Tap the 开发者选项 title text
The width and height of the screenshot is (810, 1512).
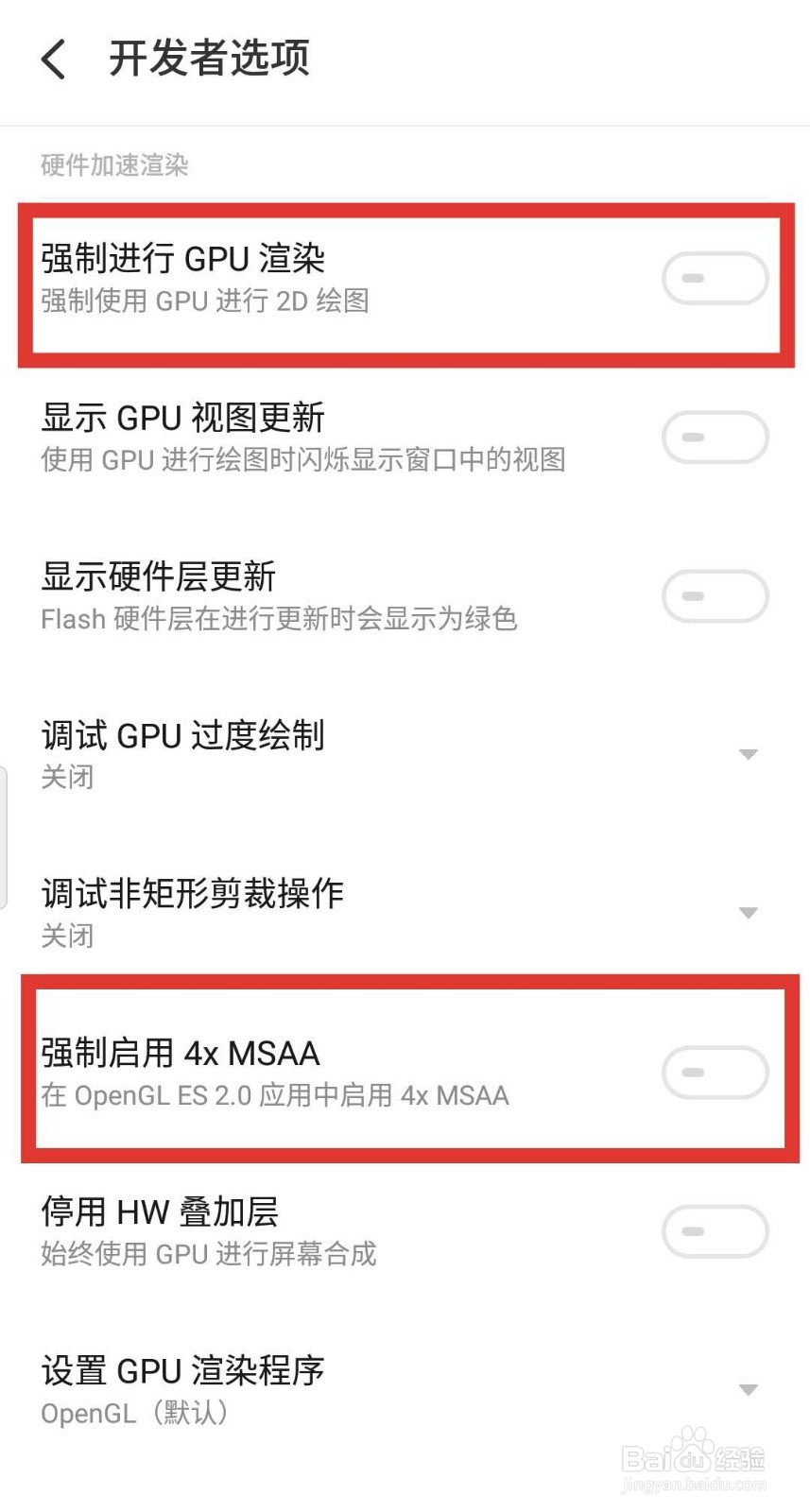point(210,59)
